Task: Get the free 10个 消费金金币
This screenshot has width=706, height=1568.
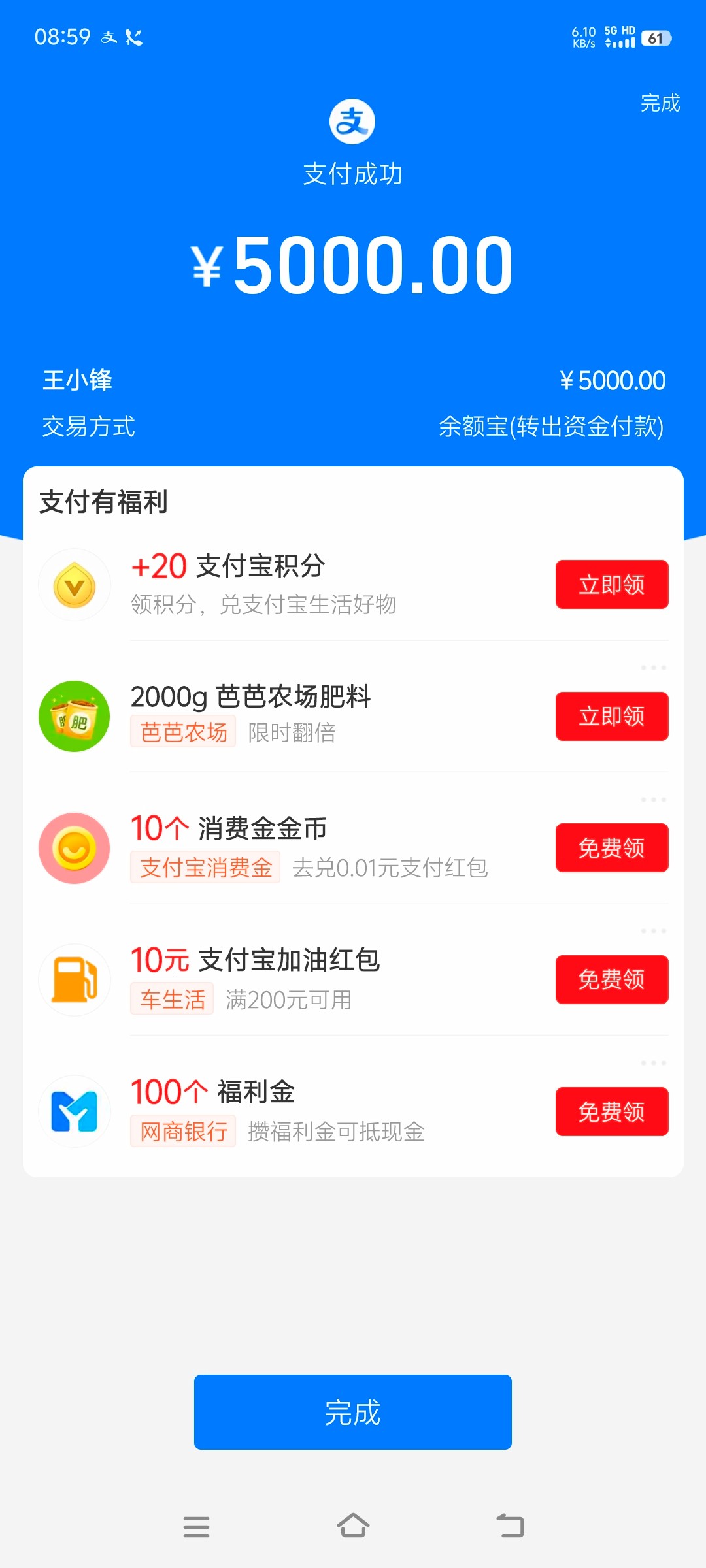Action: point(611,847)
